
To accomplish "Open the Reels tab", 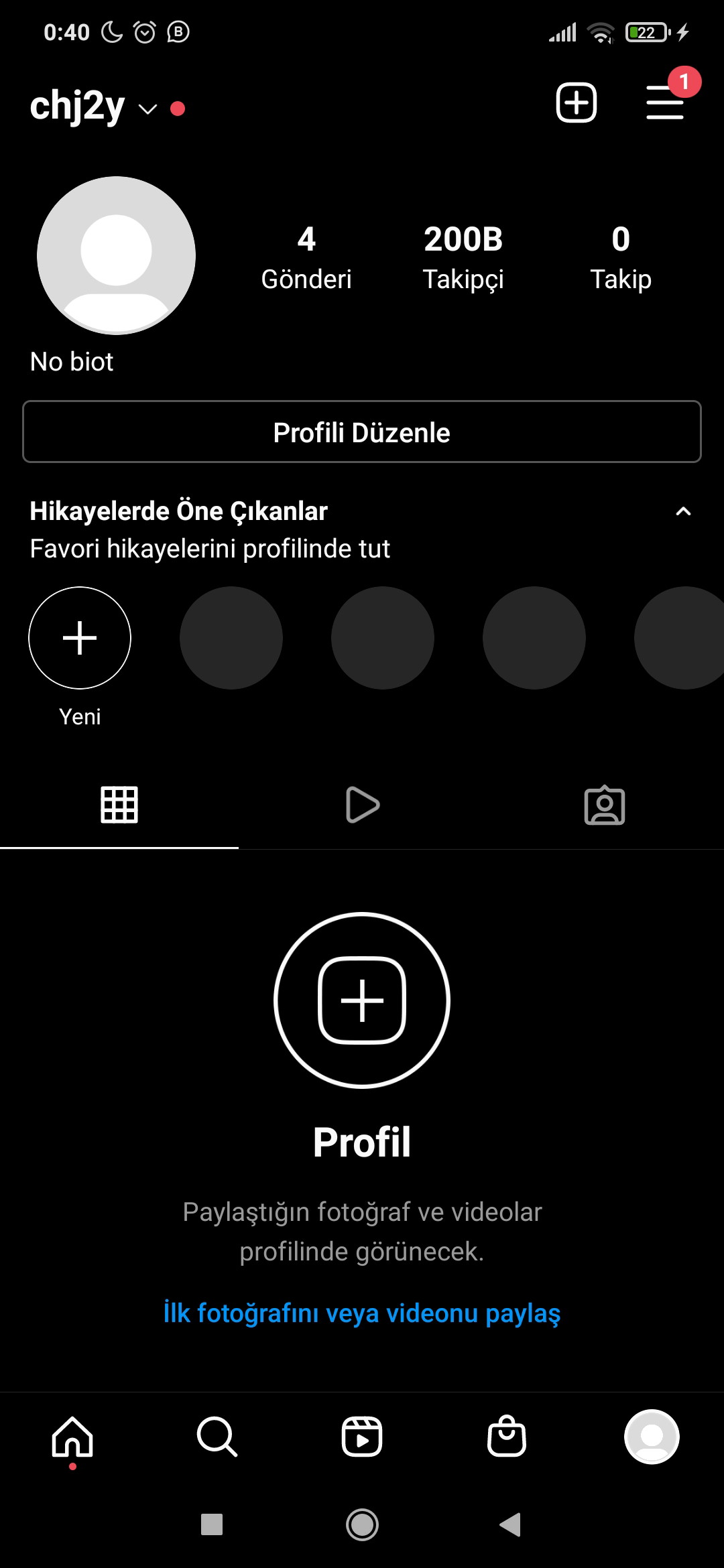I will point(362,1437).
